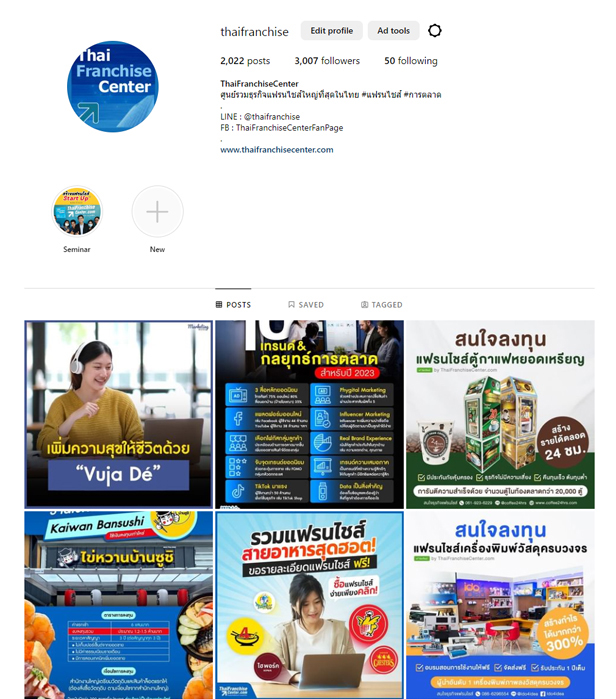The height and width of the screenshot is (699, 616).
Task: Open the Vuja Dé post
Action: point(118,414)
